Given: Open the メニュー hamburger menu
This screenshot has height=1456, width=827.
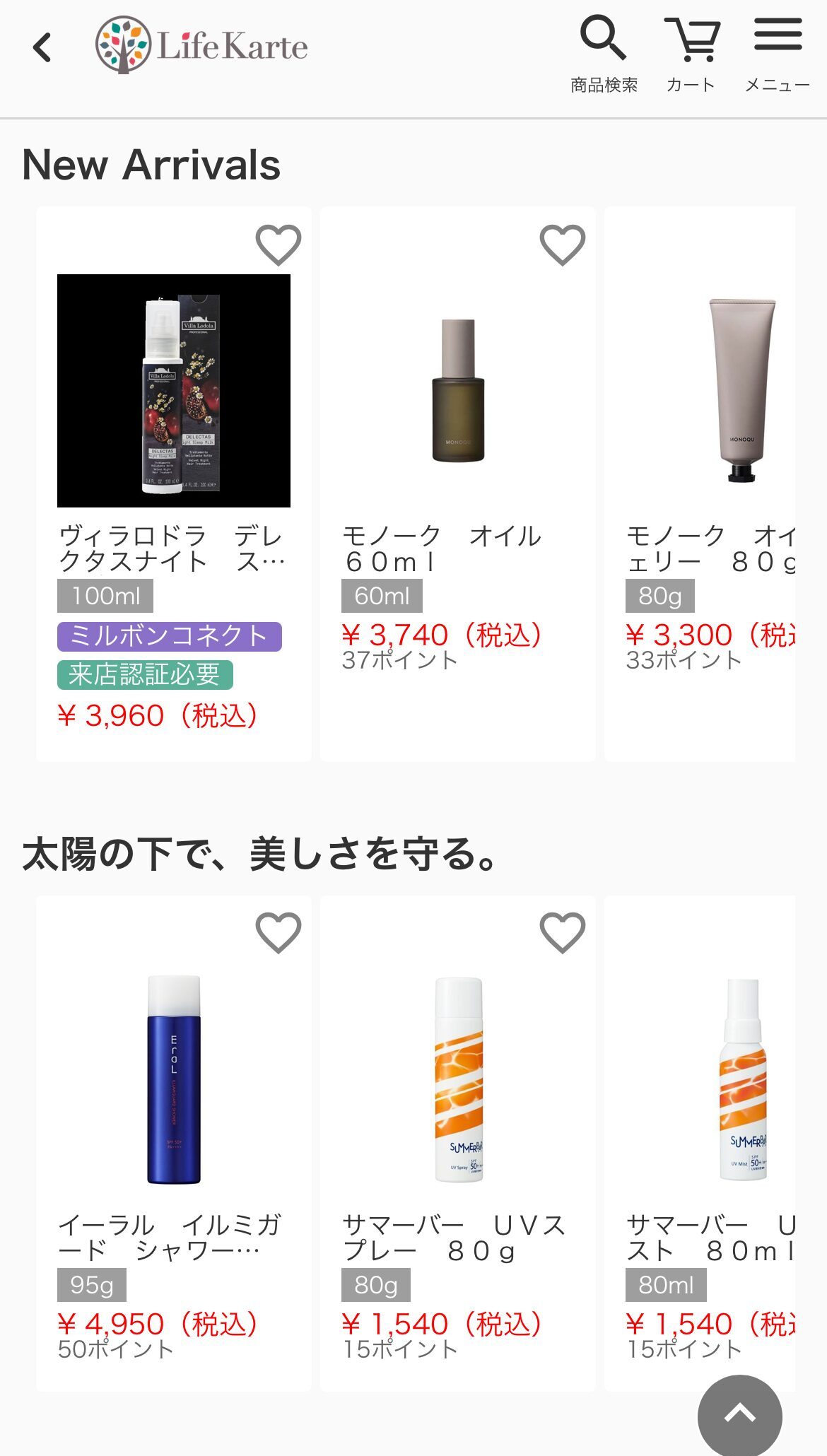Looking at the screenshot, I should 778,54.
